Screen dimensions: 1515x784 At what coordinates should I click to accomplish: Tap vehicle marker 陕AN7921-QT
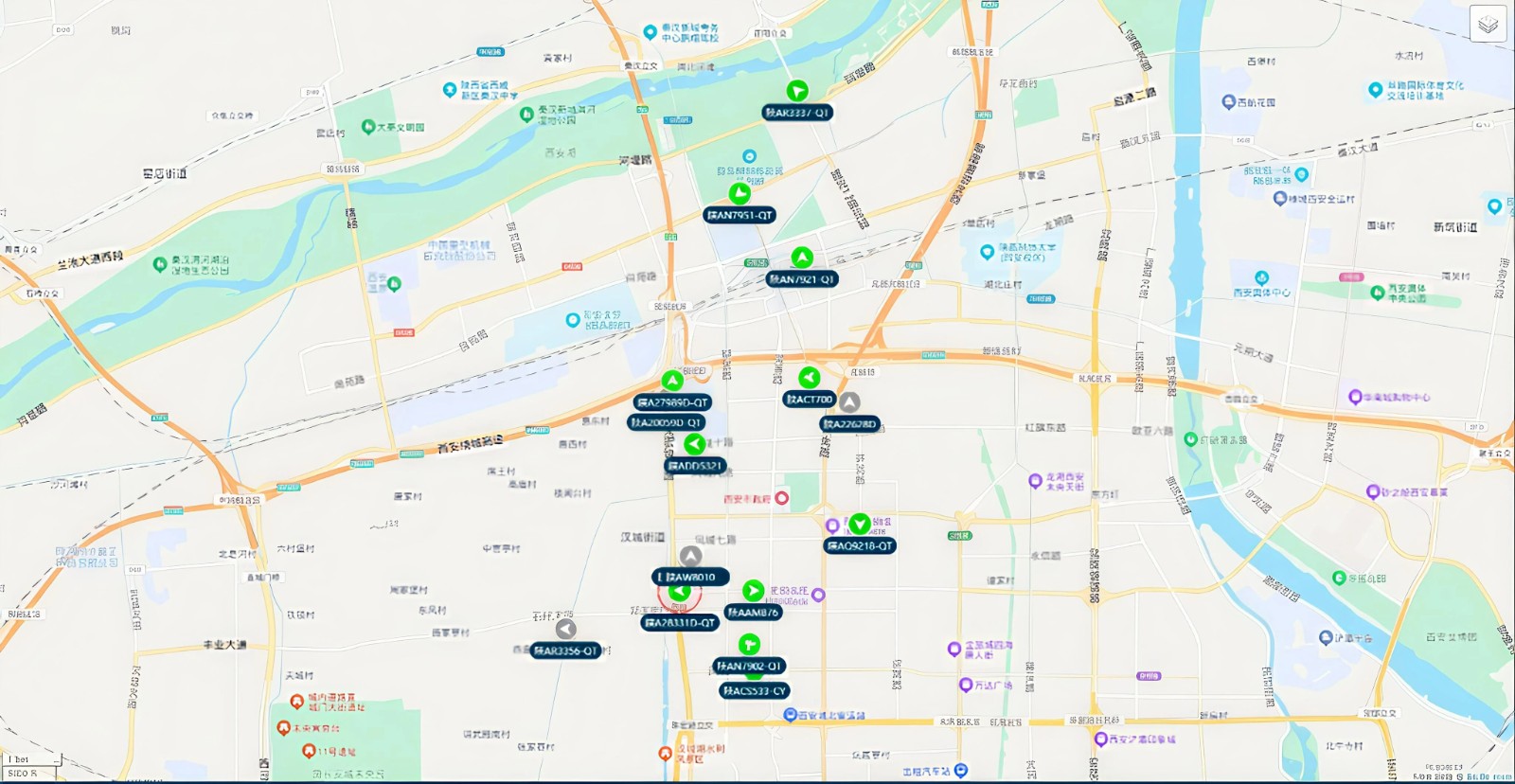click(802, 258)
